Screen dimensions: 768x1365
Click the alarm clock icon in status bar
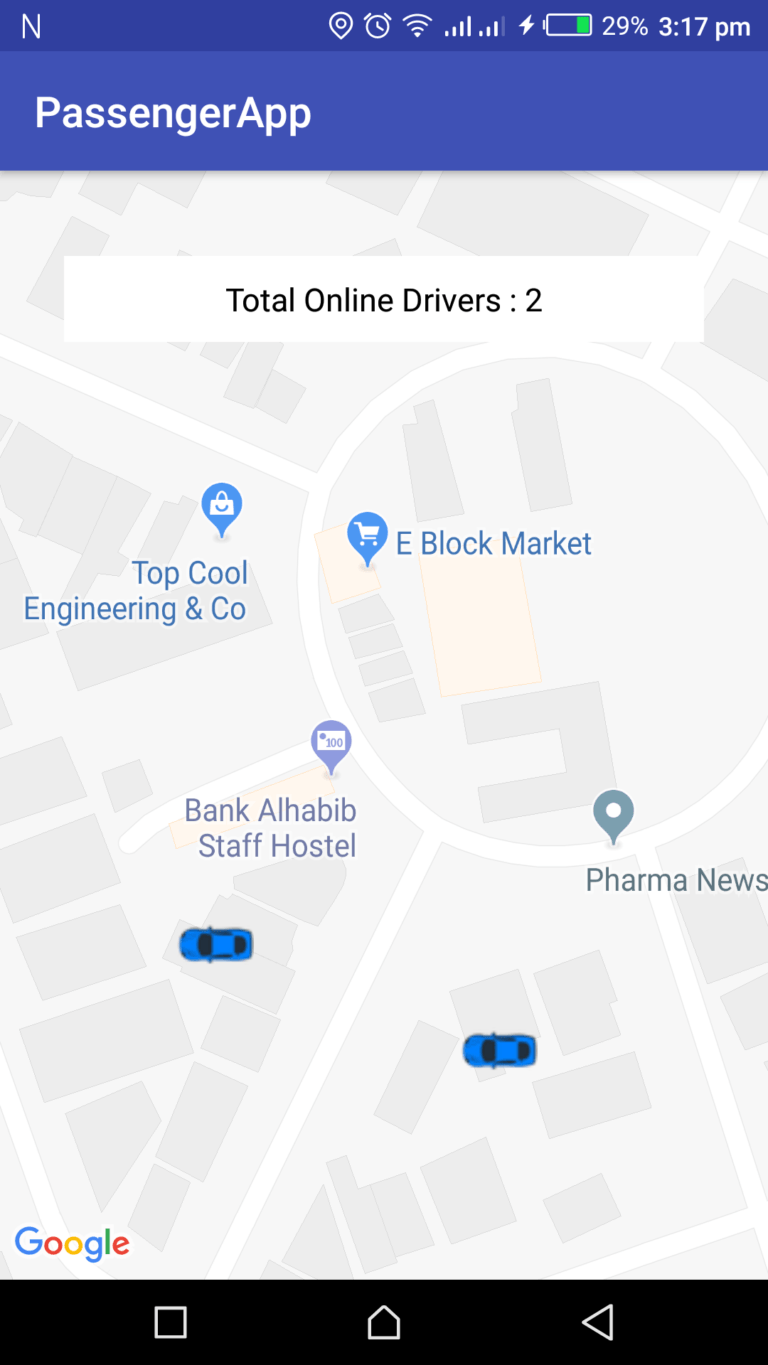click(378, 25)
